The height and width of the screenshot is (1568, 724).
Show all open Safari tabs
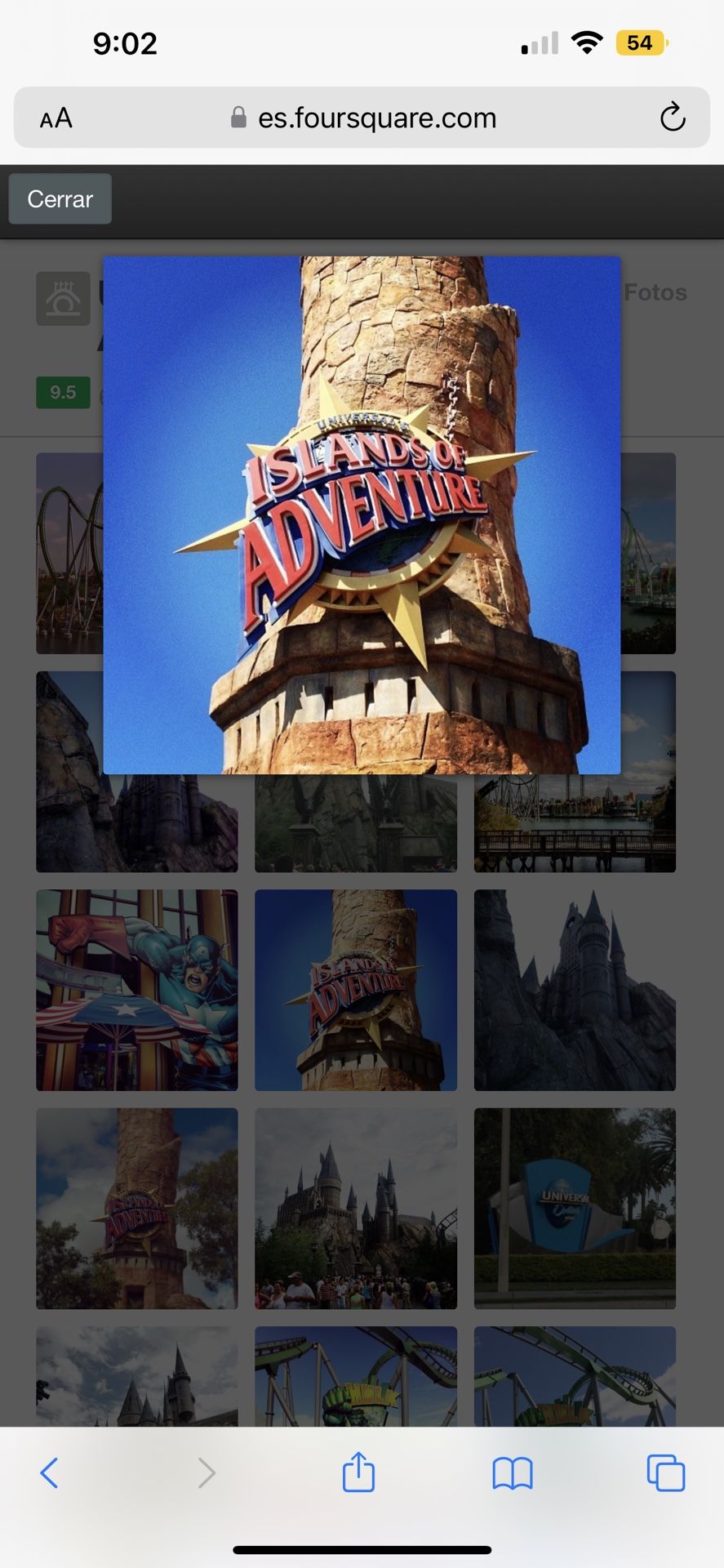665,1473
